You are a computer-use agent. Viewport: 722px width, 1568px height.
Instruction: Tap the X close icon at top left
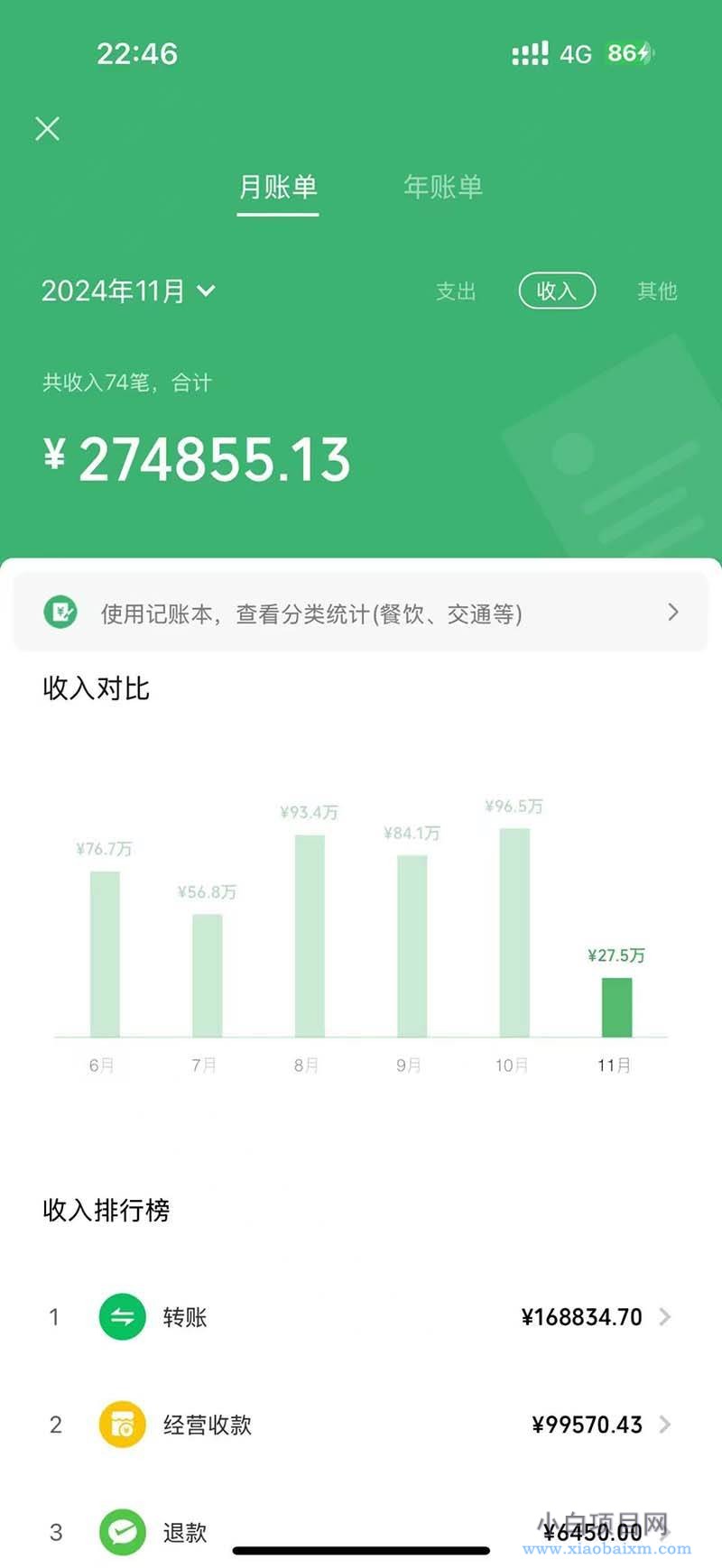click(x=47, y=128)
